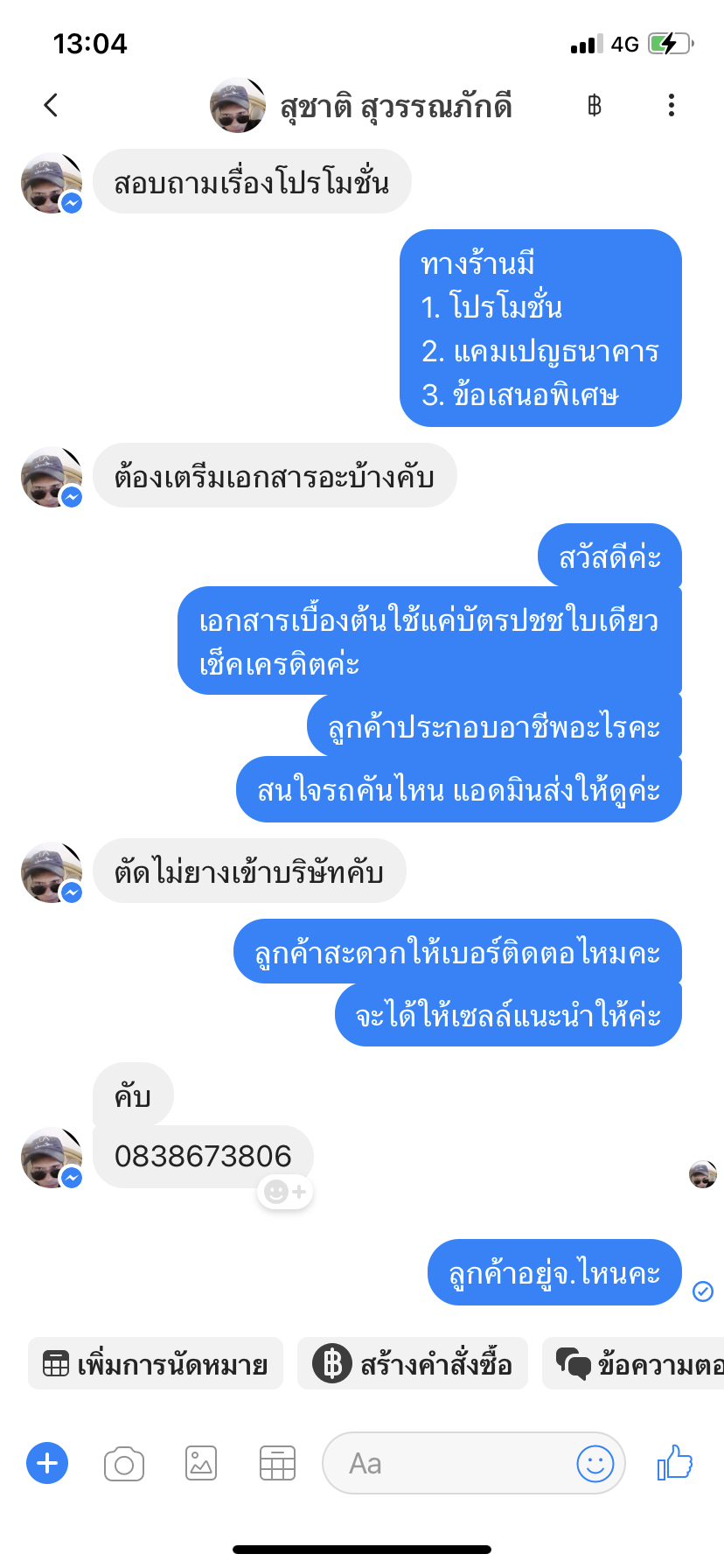Select the สร้างคำสั่งซื้อ chip
Image resolution: width=724 pixels, height=1568 pixels.
click(x=413, y=1363)
